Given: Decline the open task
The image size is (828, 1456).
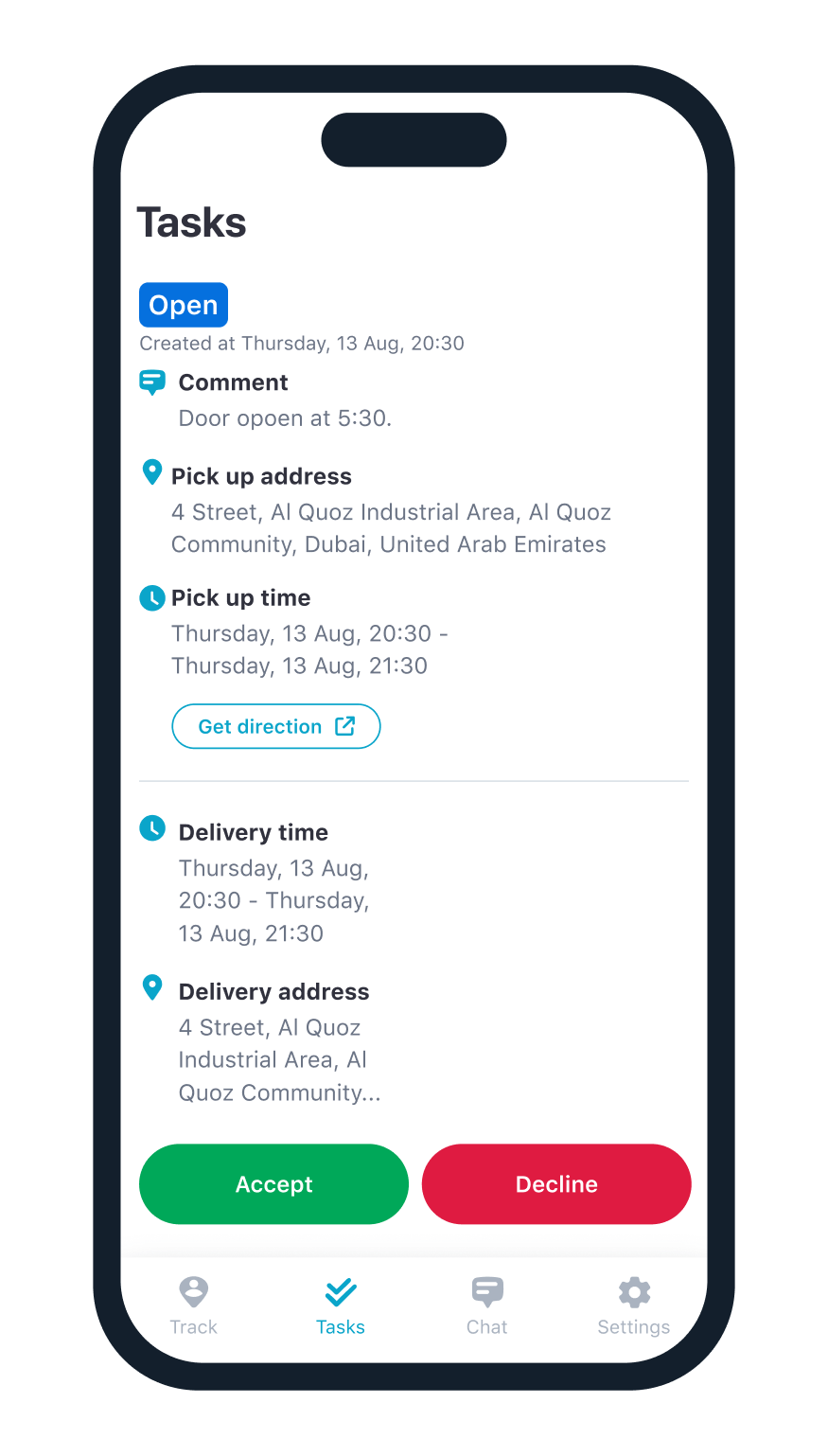Looking at the screenshot, I should (x=556, y=1183).
